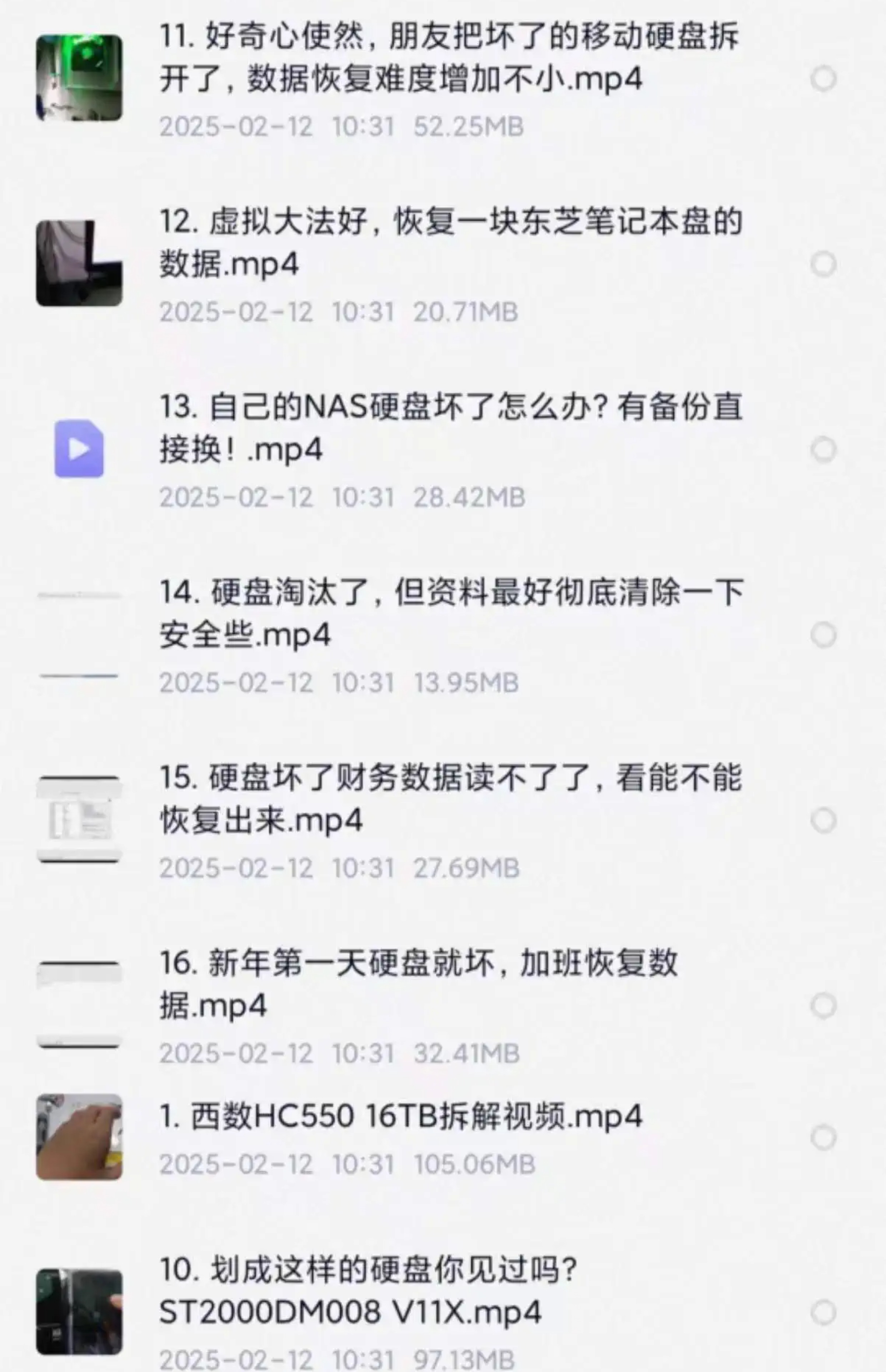Select the checkbox for the video 12 file
The height and width of the screenshot is (1372, 886).
click(823, 264)
